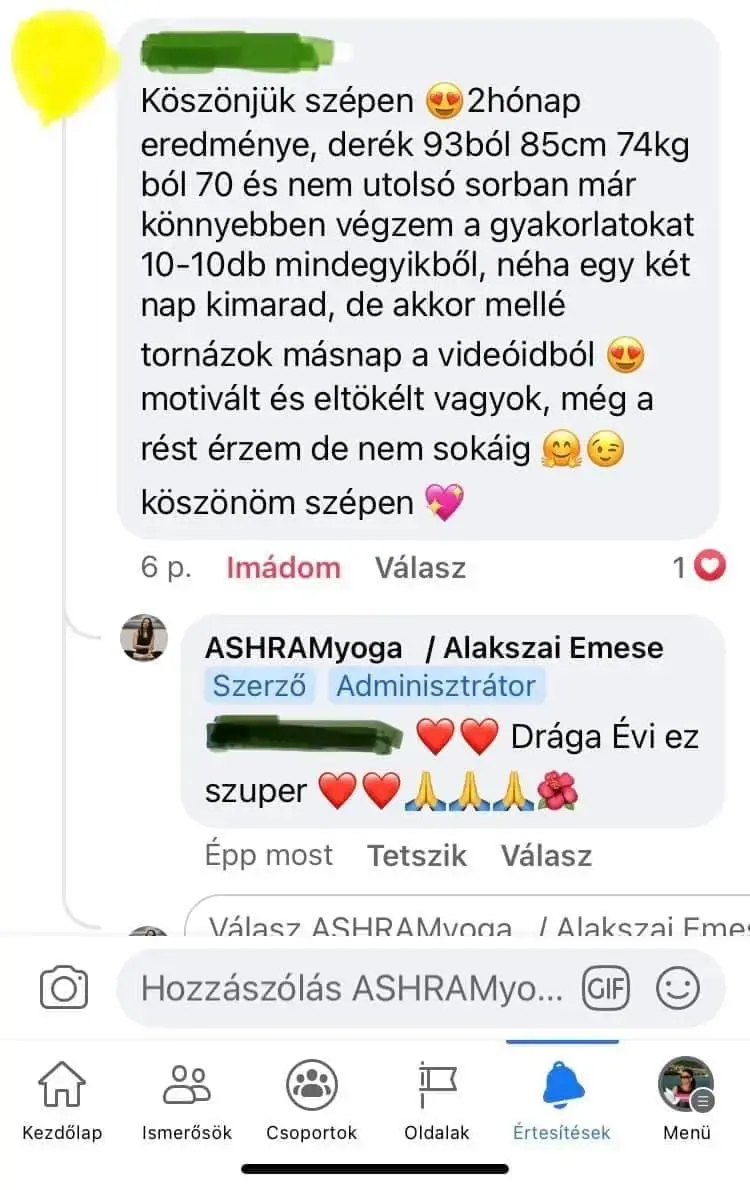
Task: Tap Válasz under ASHRAMyoga's reply
Action: [x=546, y=855]
